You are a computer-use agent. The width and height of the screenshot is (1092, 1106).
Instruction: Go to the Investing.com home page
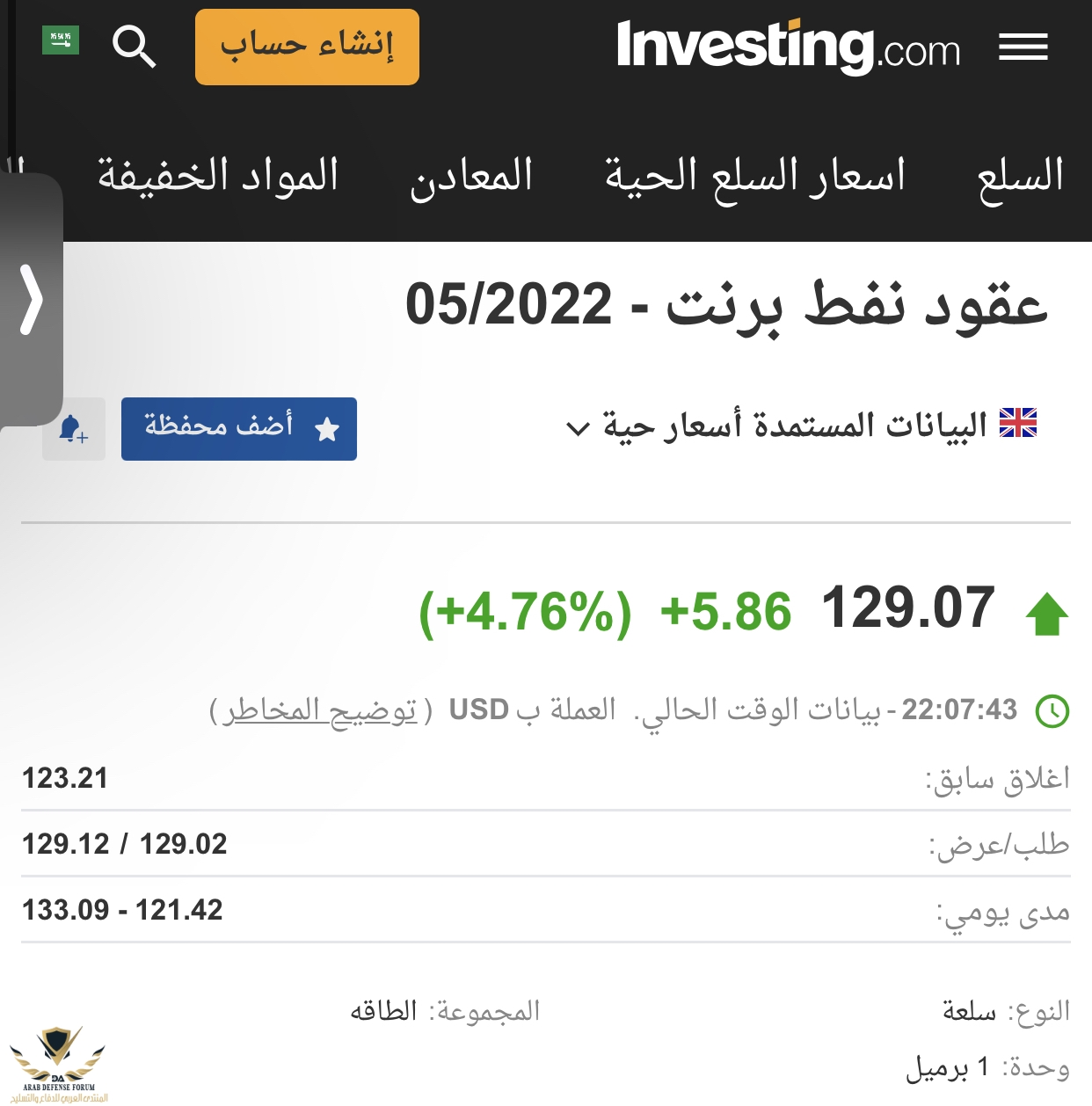pos(788,47)
